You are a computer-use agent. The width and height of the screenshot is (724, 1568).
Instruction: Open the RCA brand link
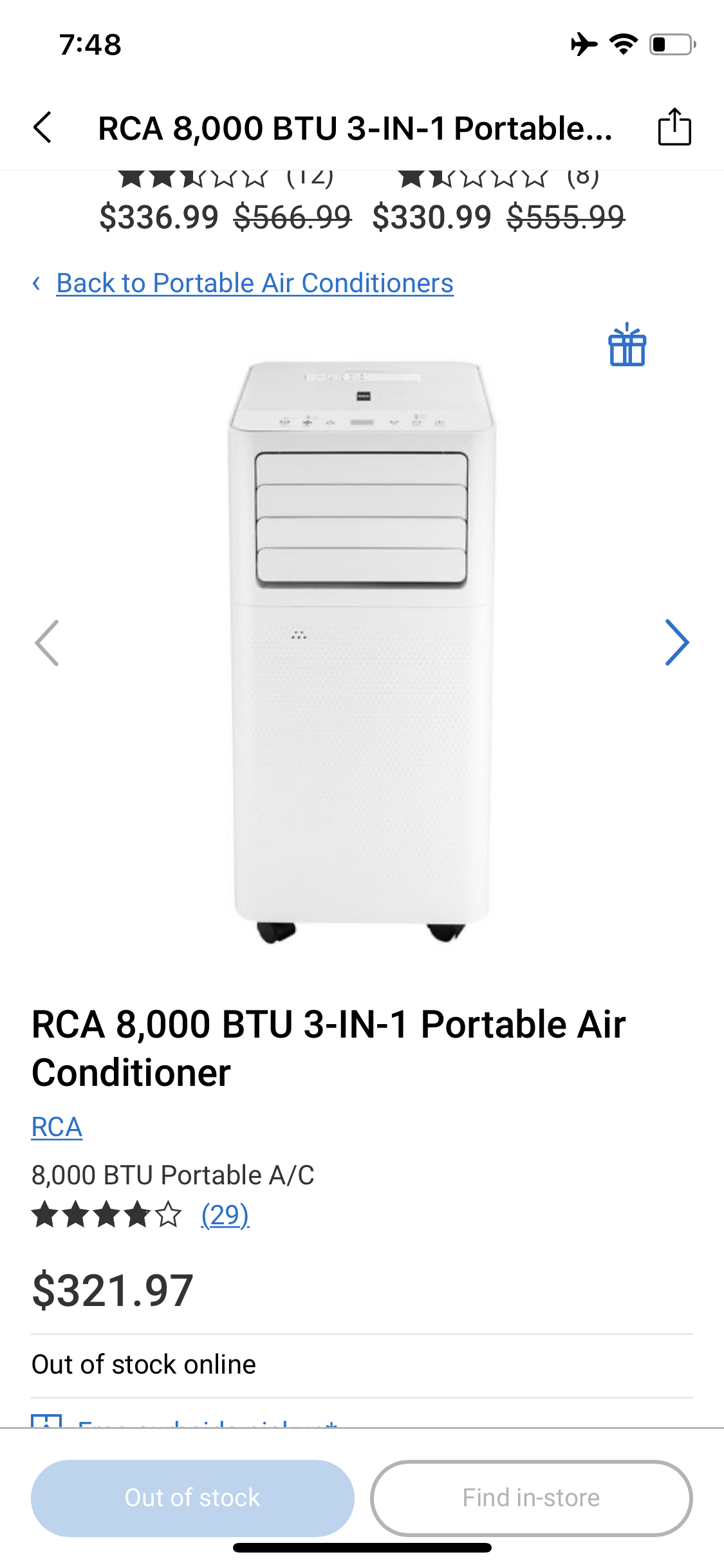(x=57, y=1127)
